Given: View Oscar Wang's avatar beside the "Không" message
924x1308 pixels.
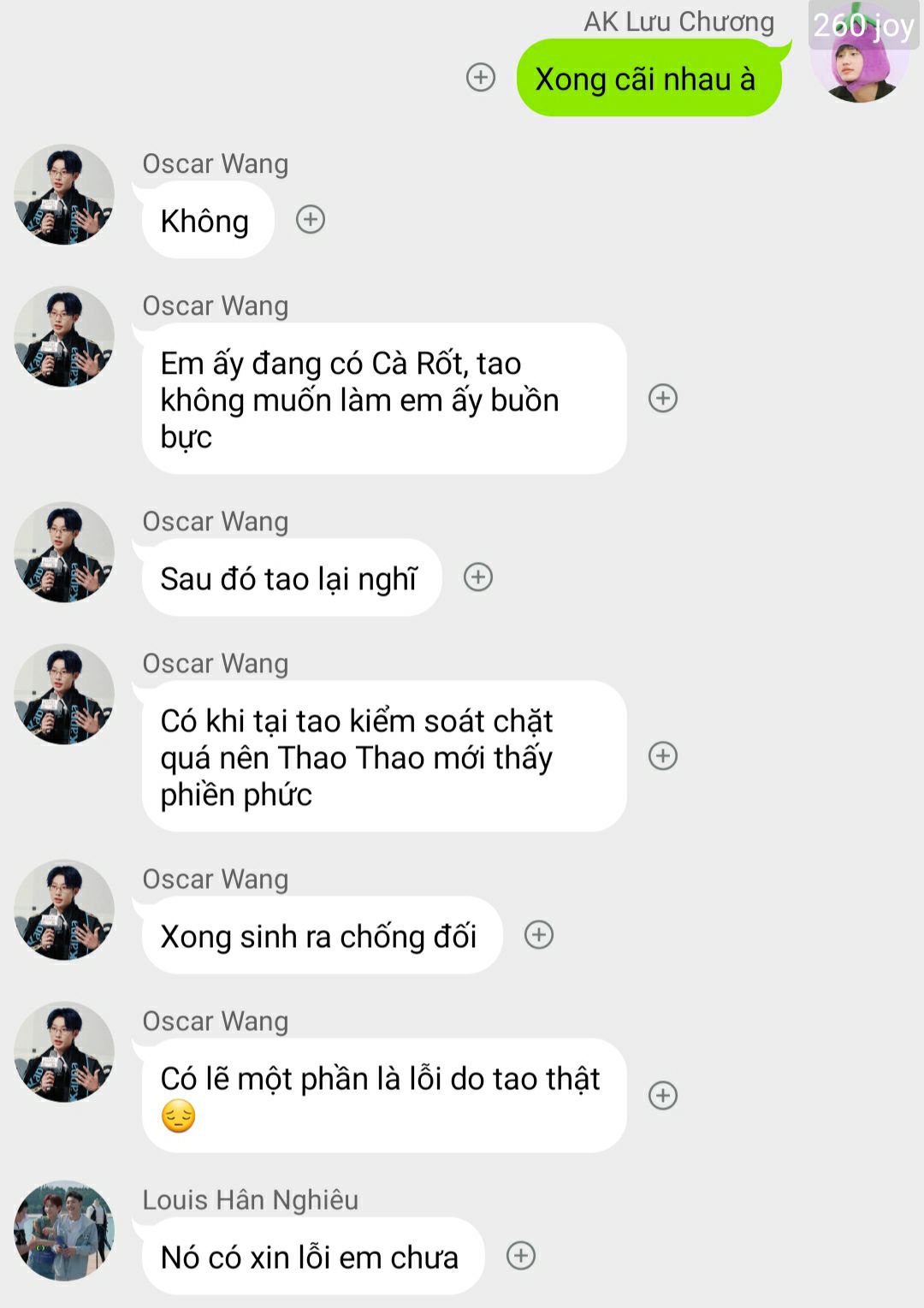Looking at the screenshot, I should click(64, 195).
